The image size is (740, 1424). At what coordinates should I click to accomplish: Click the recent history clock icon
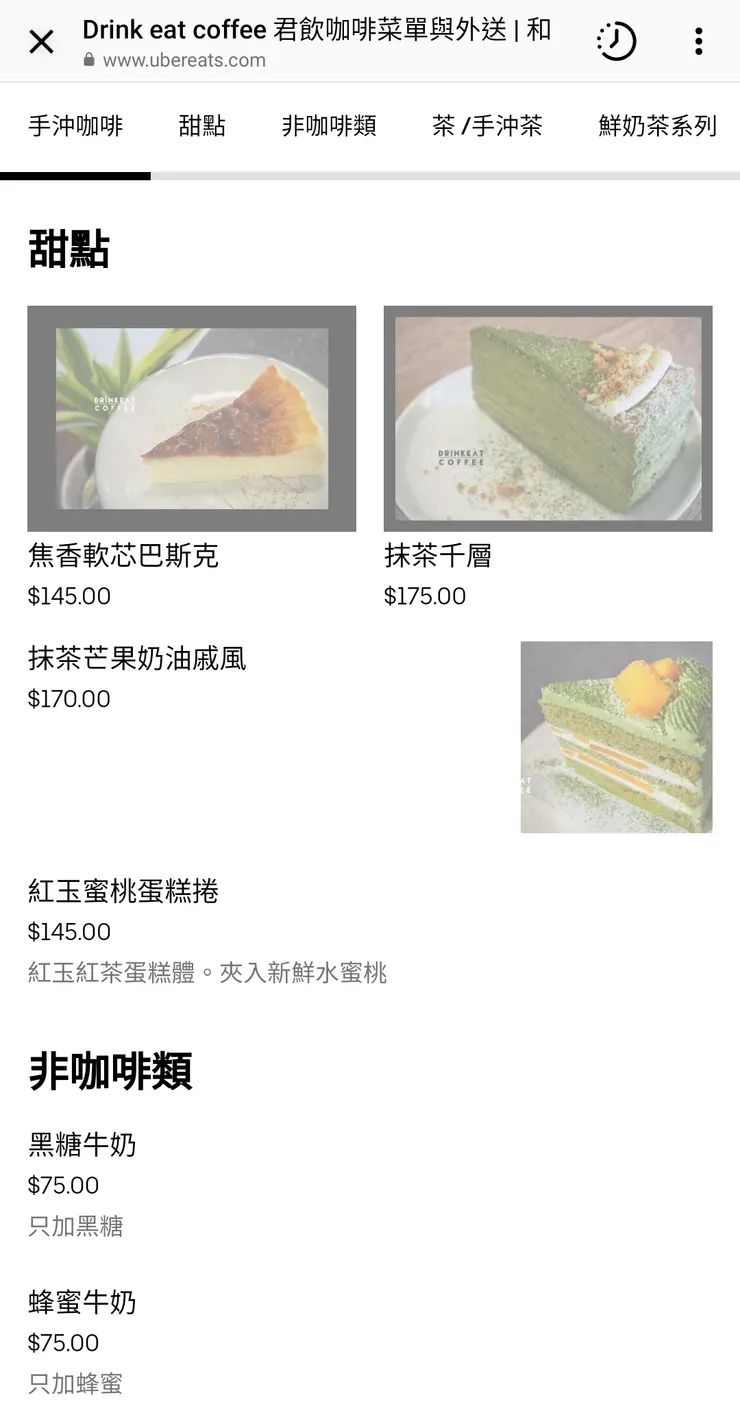coord(617,41)
